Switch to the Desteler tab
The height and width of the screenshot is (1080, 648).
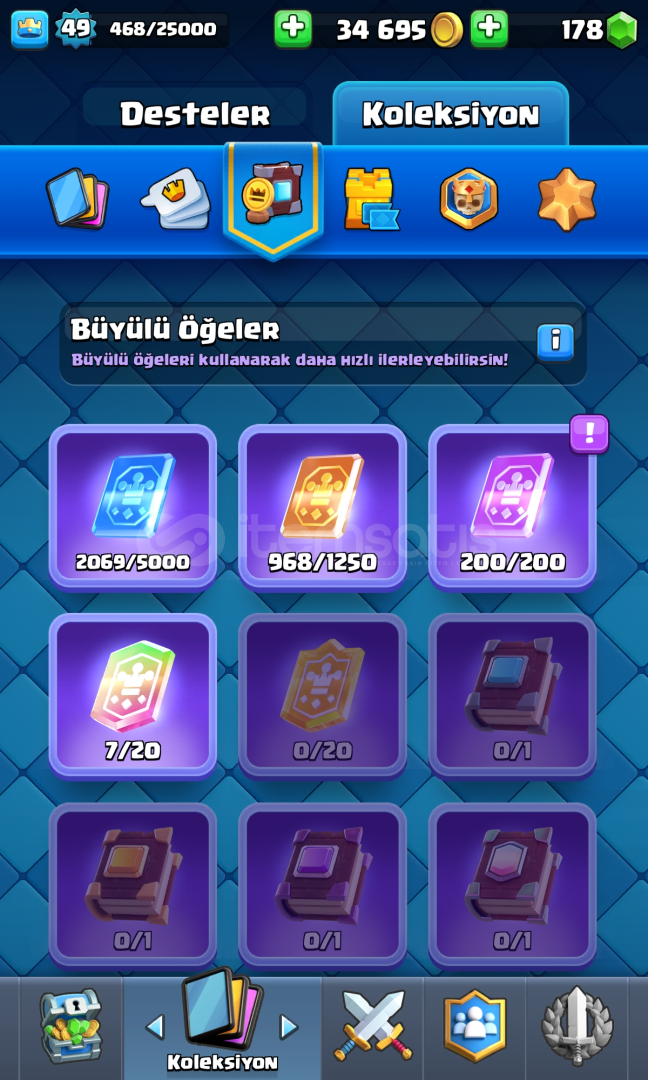pyautogui.click(x=195, y=114)
